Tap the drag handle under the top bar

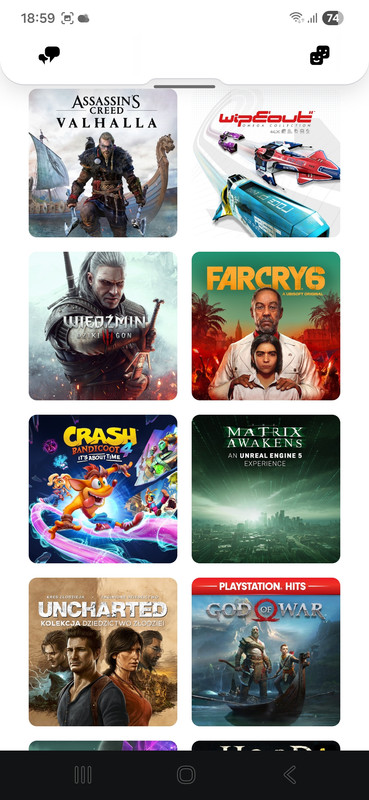pyautogui.click(x=184, y=86)
